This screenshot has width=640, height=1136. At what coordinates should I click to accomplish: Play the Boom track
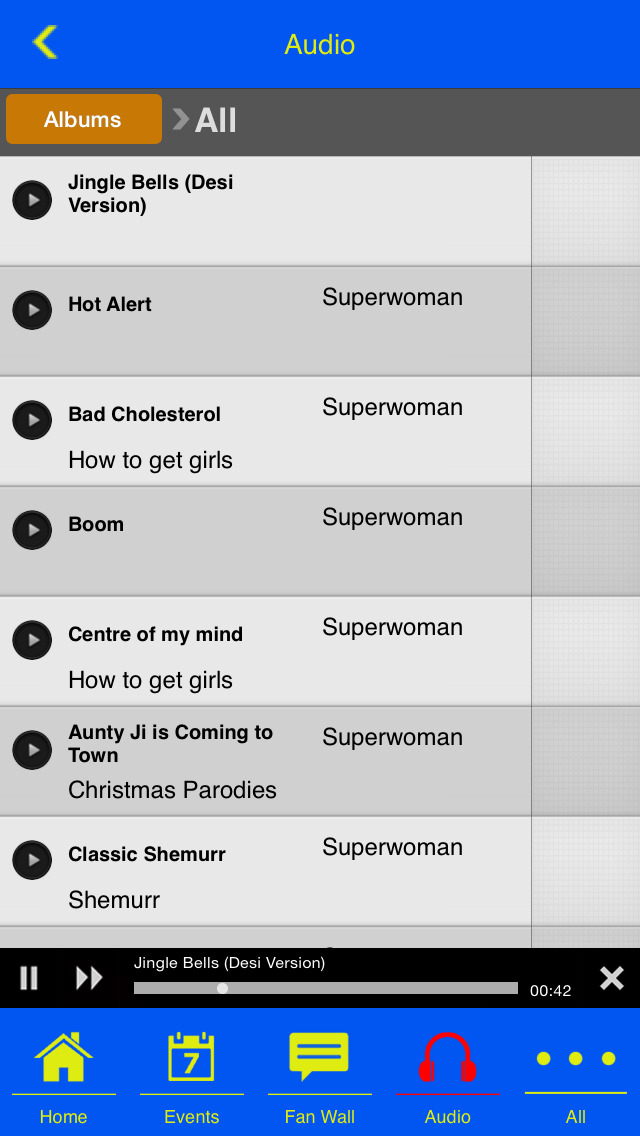[x=32, y=530]
